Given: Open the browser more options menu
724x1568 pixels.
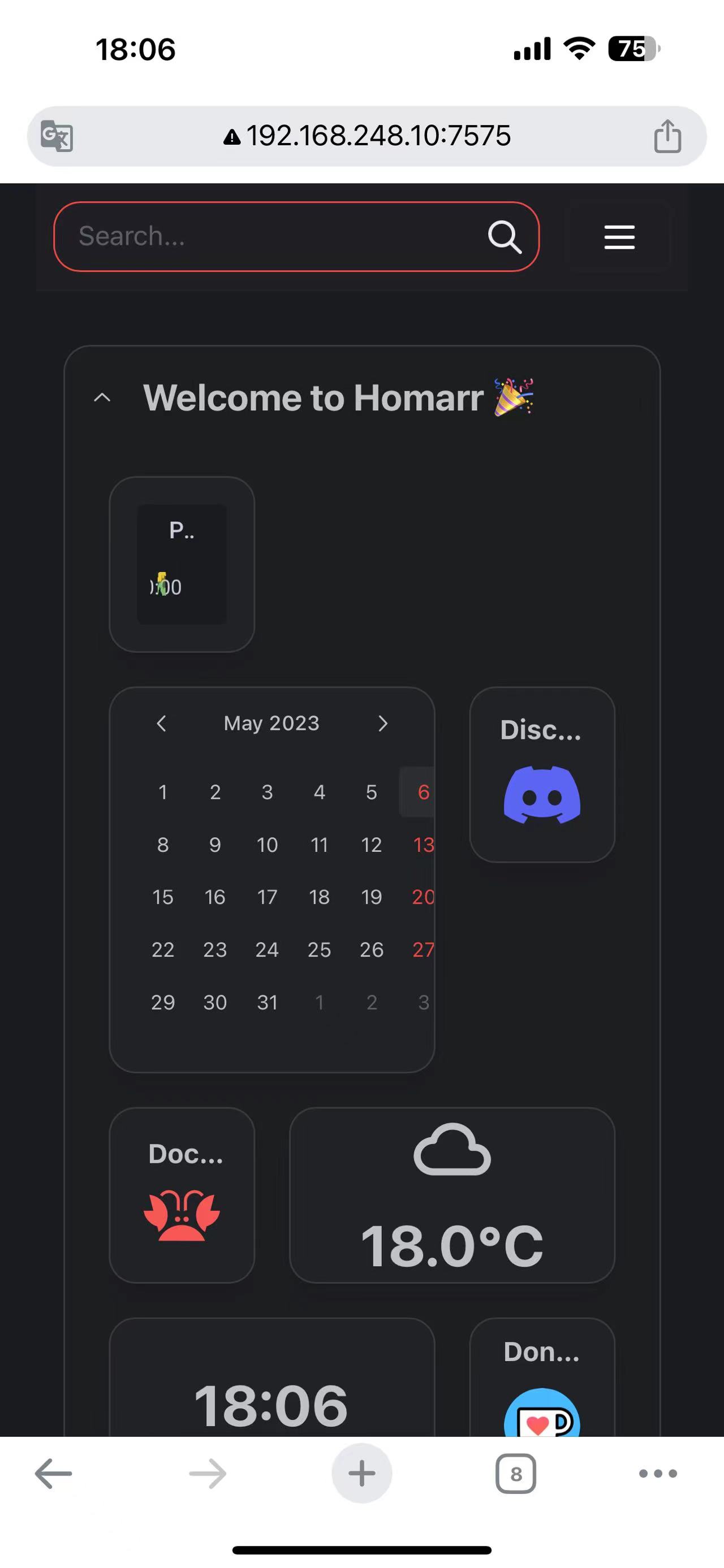Looking at the screenshot, I should 658,1474.
